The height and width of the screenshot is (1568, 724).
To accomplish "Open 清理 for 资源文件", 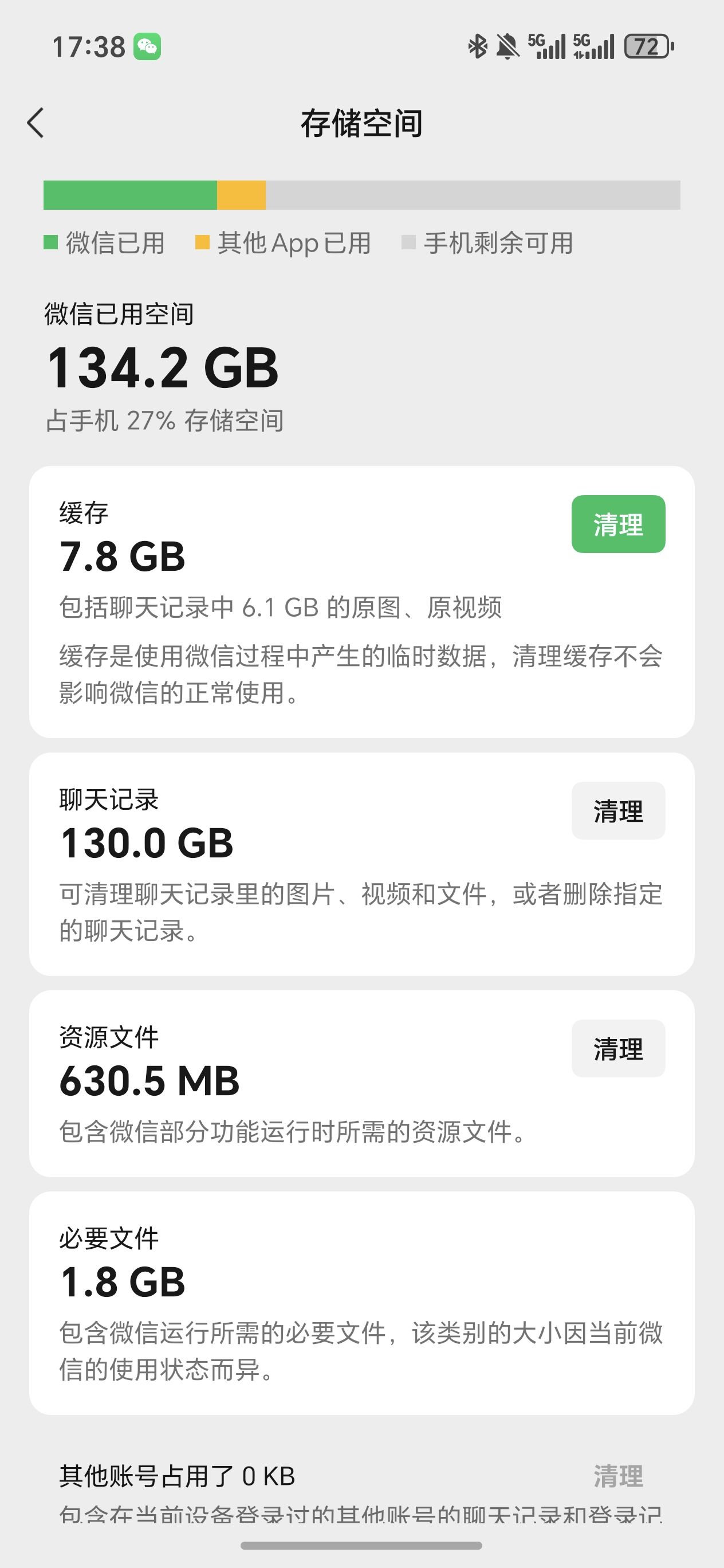I will (617, 1048).
